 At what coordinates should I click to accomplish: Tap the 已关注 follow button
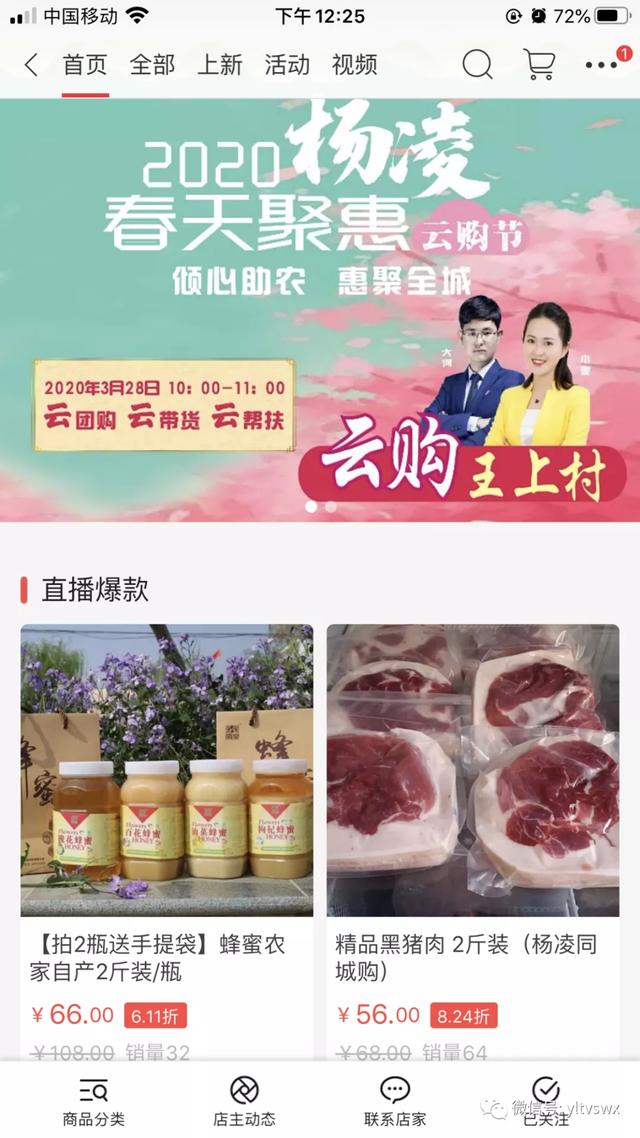point(546,1100)
